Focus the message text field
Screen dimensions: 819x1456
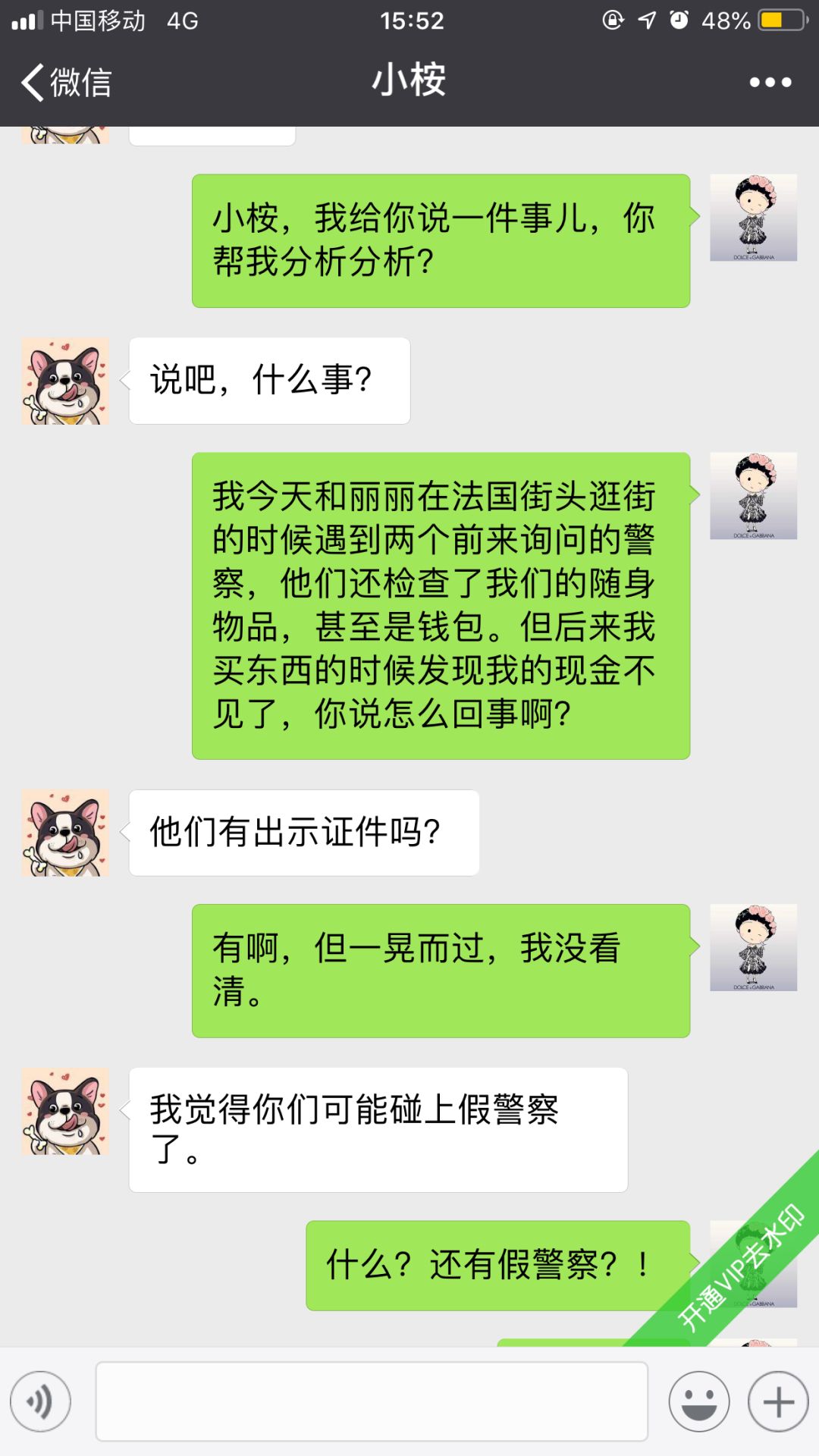pos(372,1401)
